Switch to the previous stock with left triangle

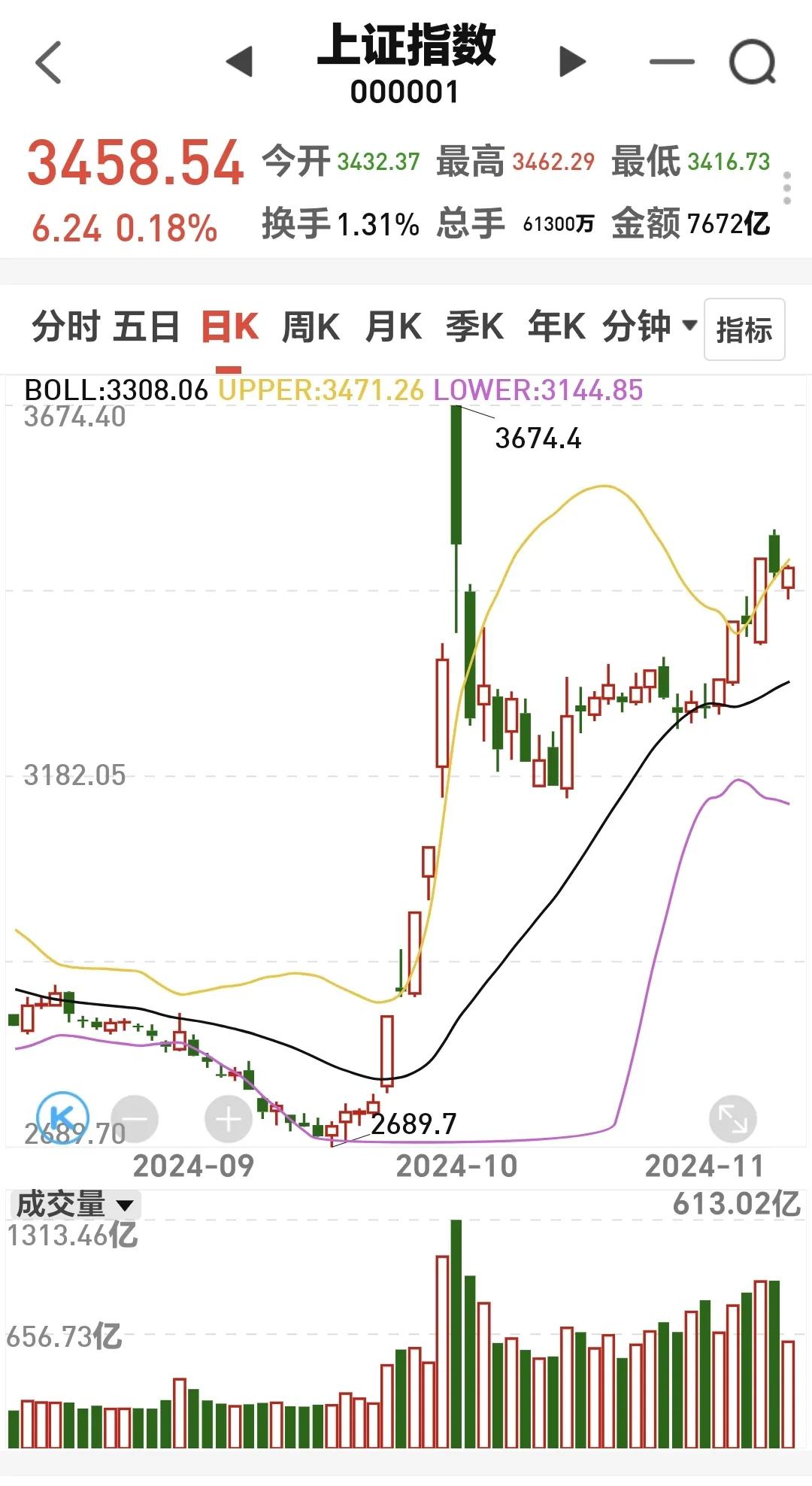click(x=240, y=62)
